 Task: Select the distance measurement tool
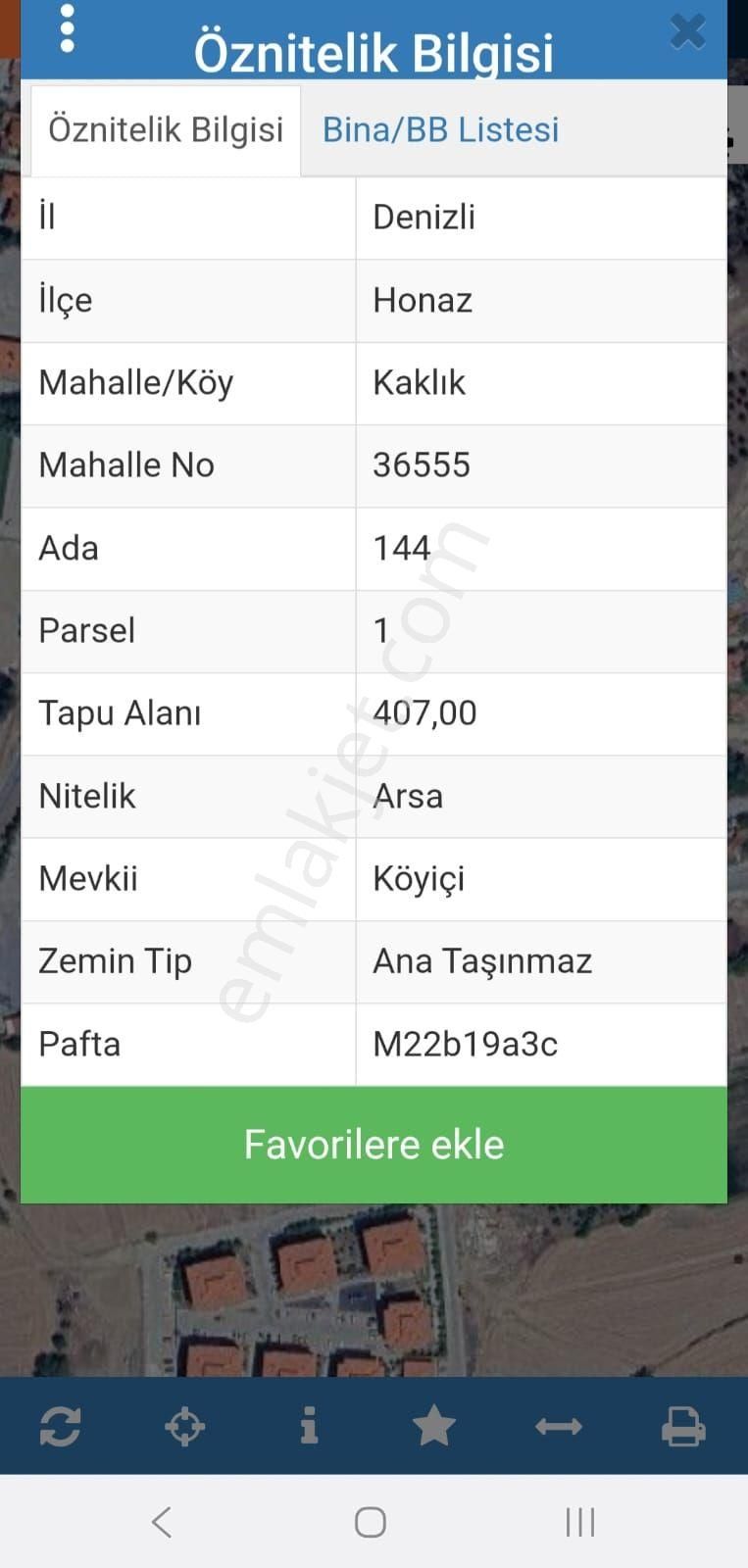pyautogui.click(x=559, y=1426)
